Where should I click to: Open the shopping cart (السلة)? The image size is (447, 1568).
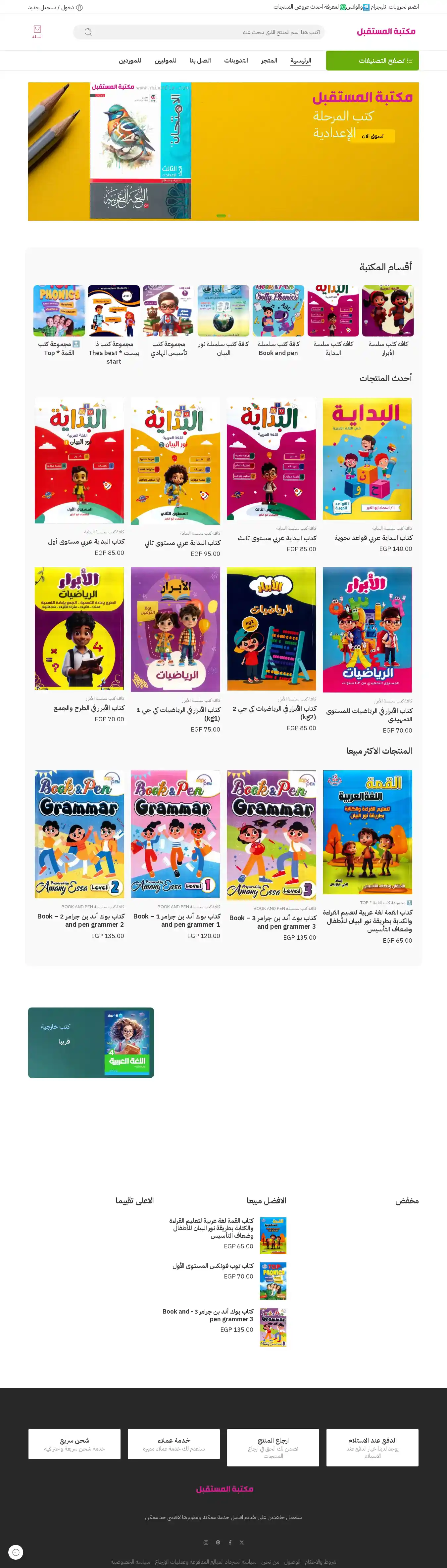37,32
